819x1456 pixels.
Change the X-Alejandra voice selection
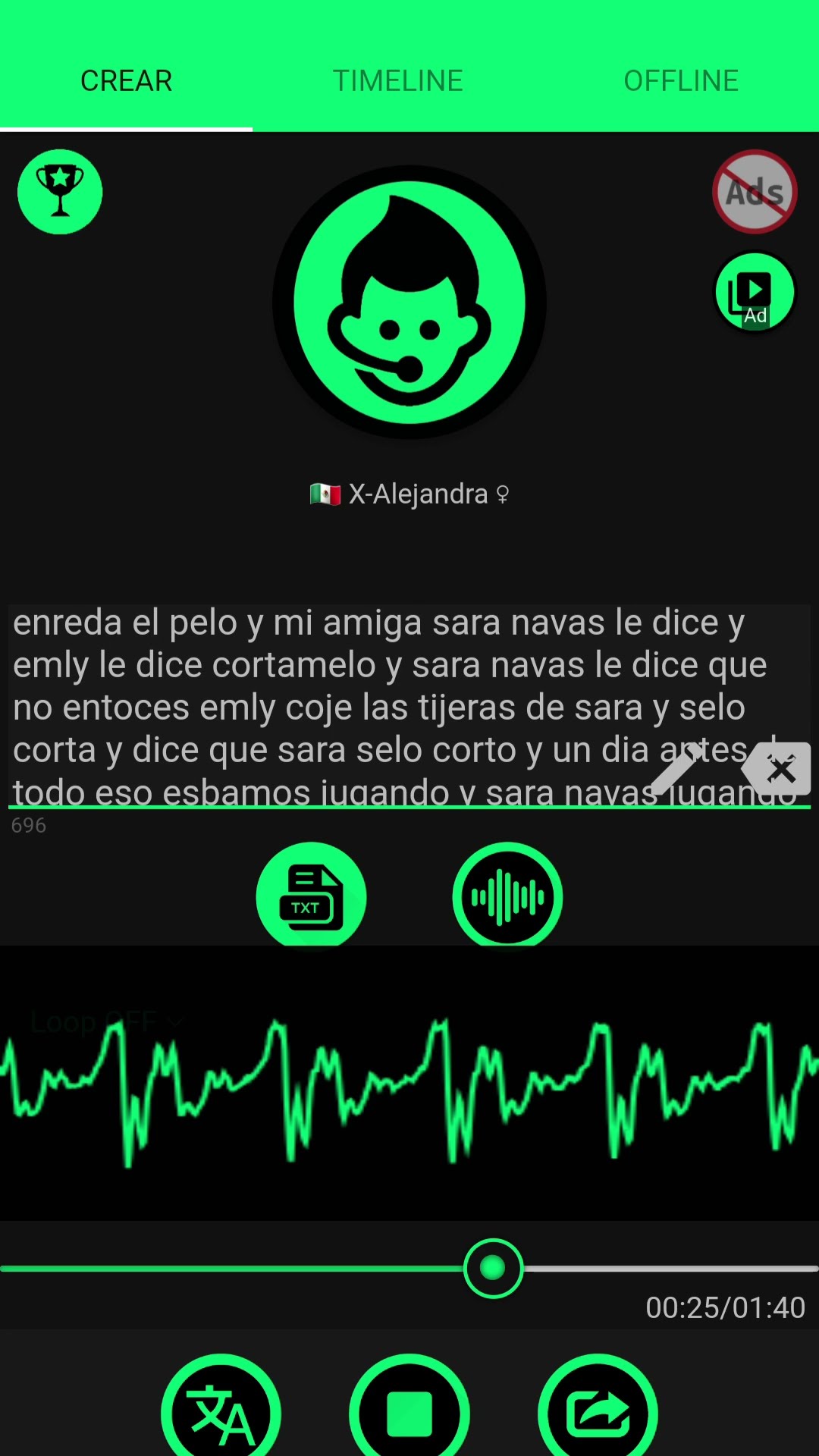pos(409,494)
